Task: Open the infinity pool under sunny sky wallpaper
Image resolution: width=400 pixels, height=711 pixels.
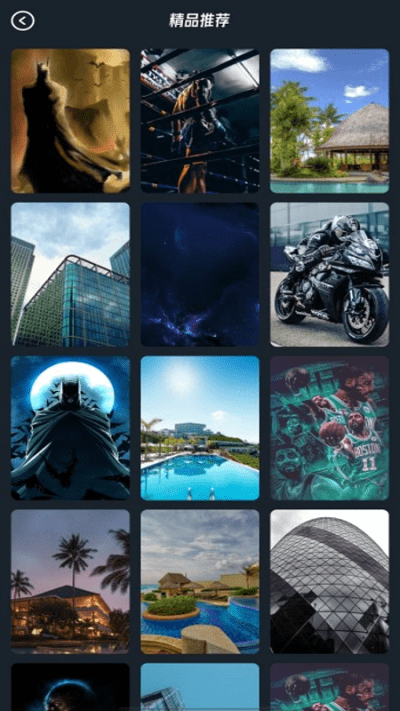Action: click(200, 428)
